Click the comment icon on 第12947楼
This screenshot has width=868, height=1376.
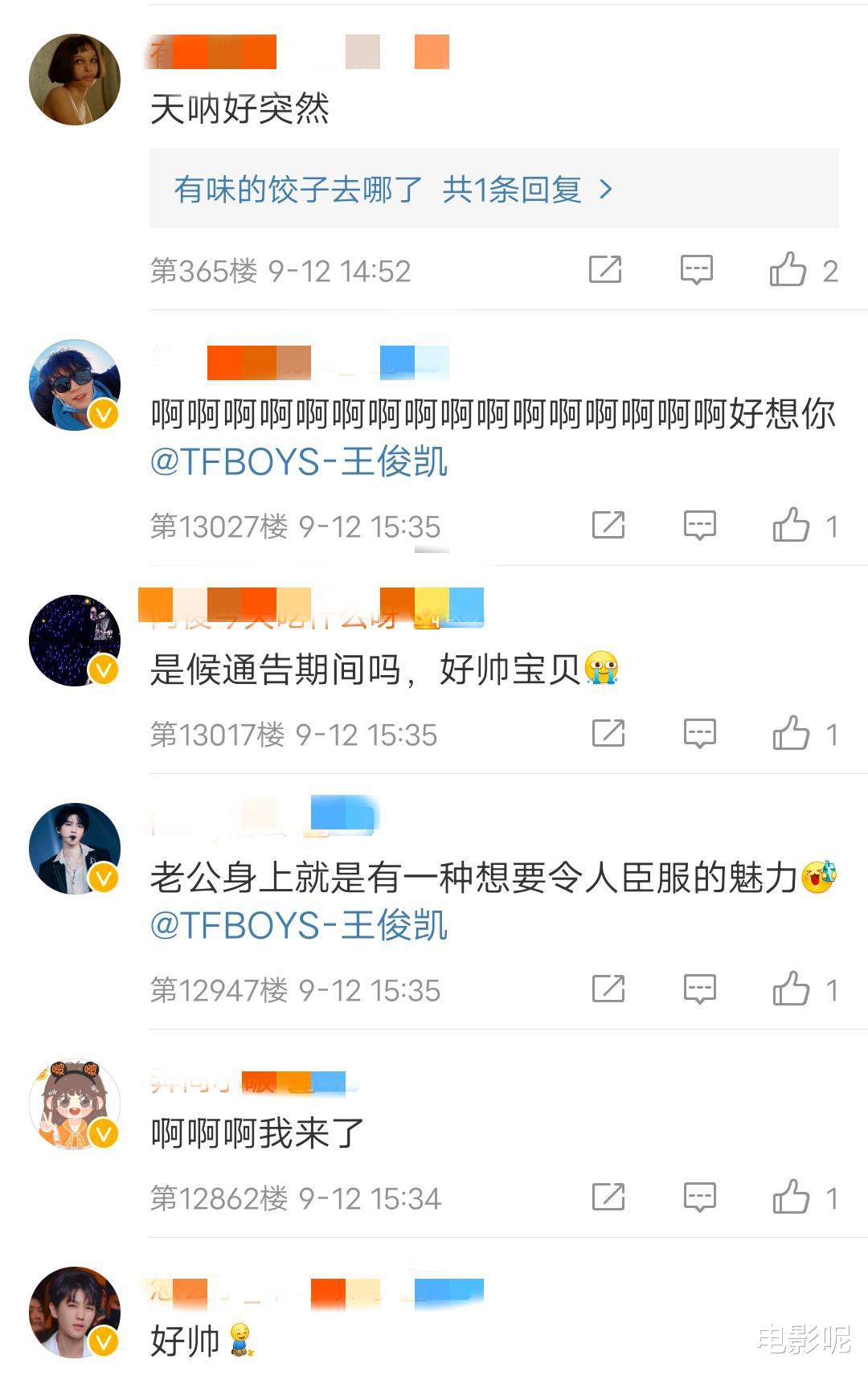coord(700,989)
